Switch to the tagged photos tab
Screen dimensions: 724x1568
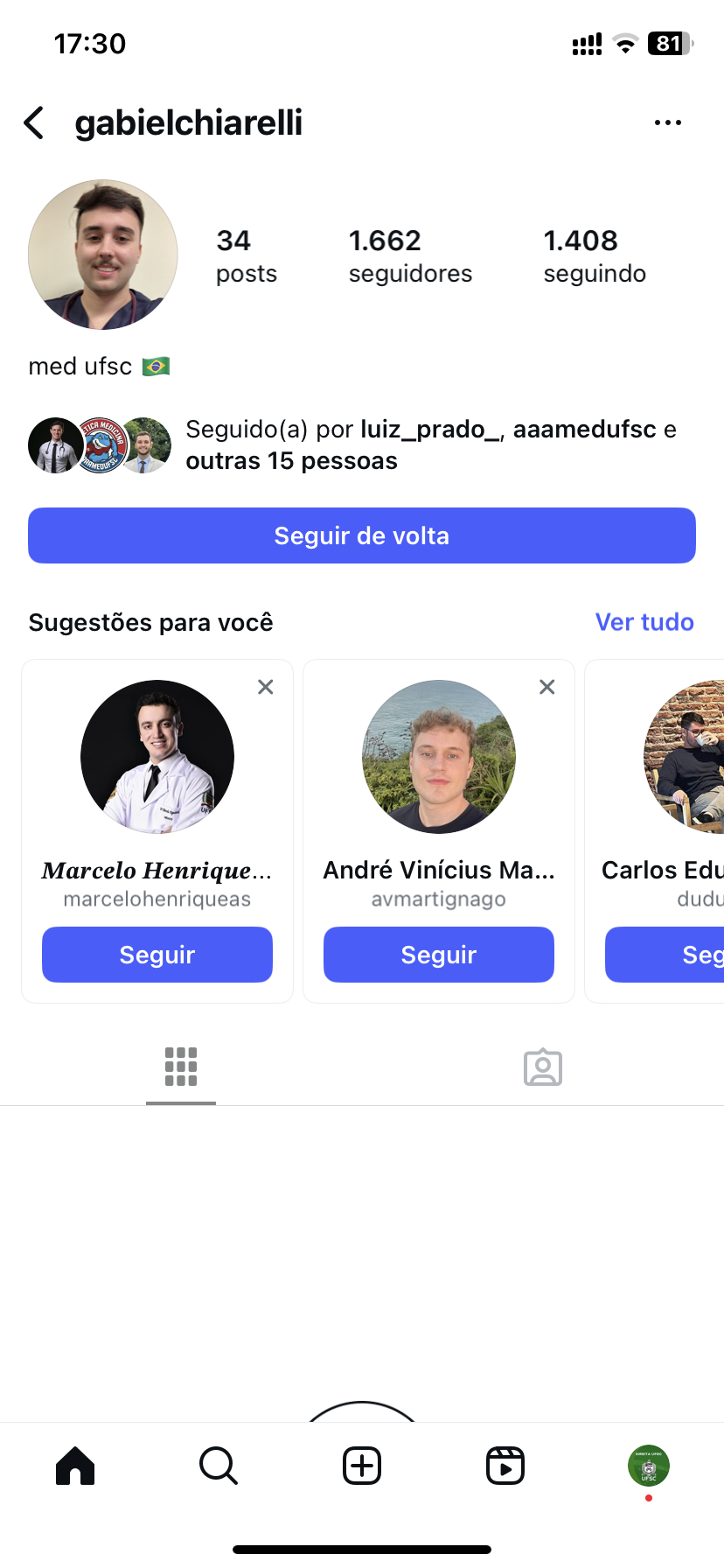click(543, 1067)
